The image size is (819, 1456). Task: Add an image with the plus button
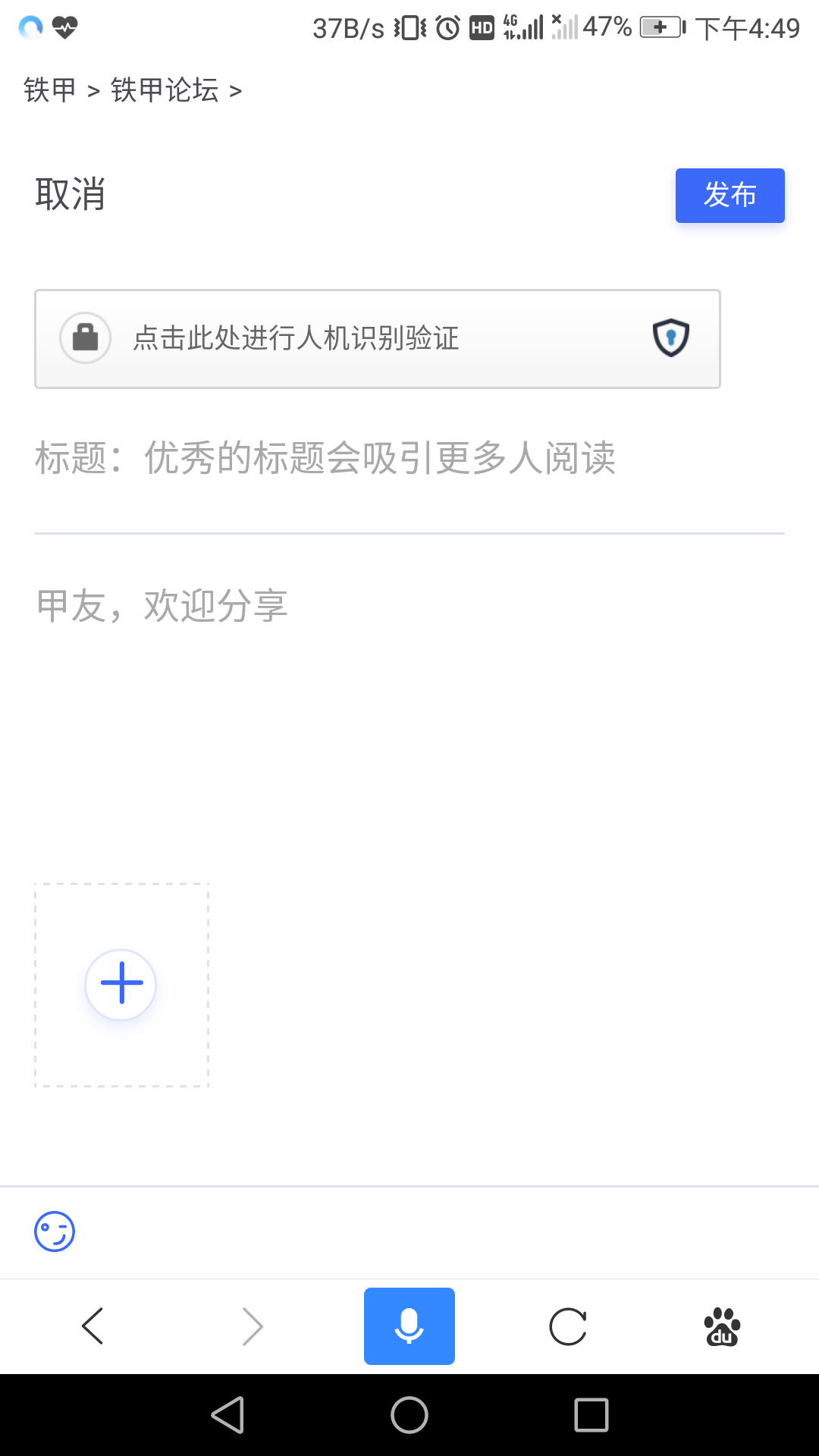point(121,984)
